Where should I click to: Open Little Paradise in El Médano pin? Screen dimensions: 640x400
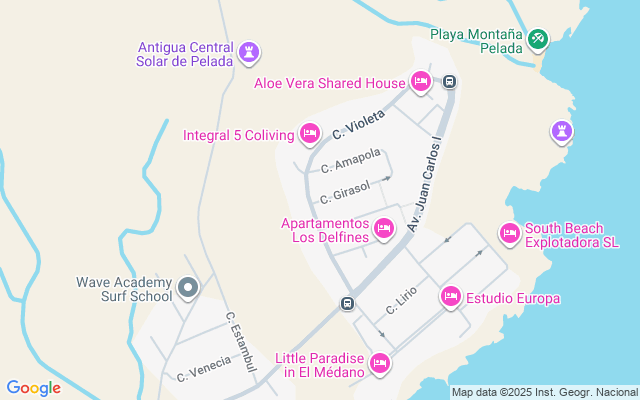click(379, 364)
